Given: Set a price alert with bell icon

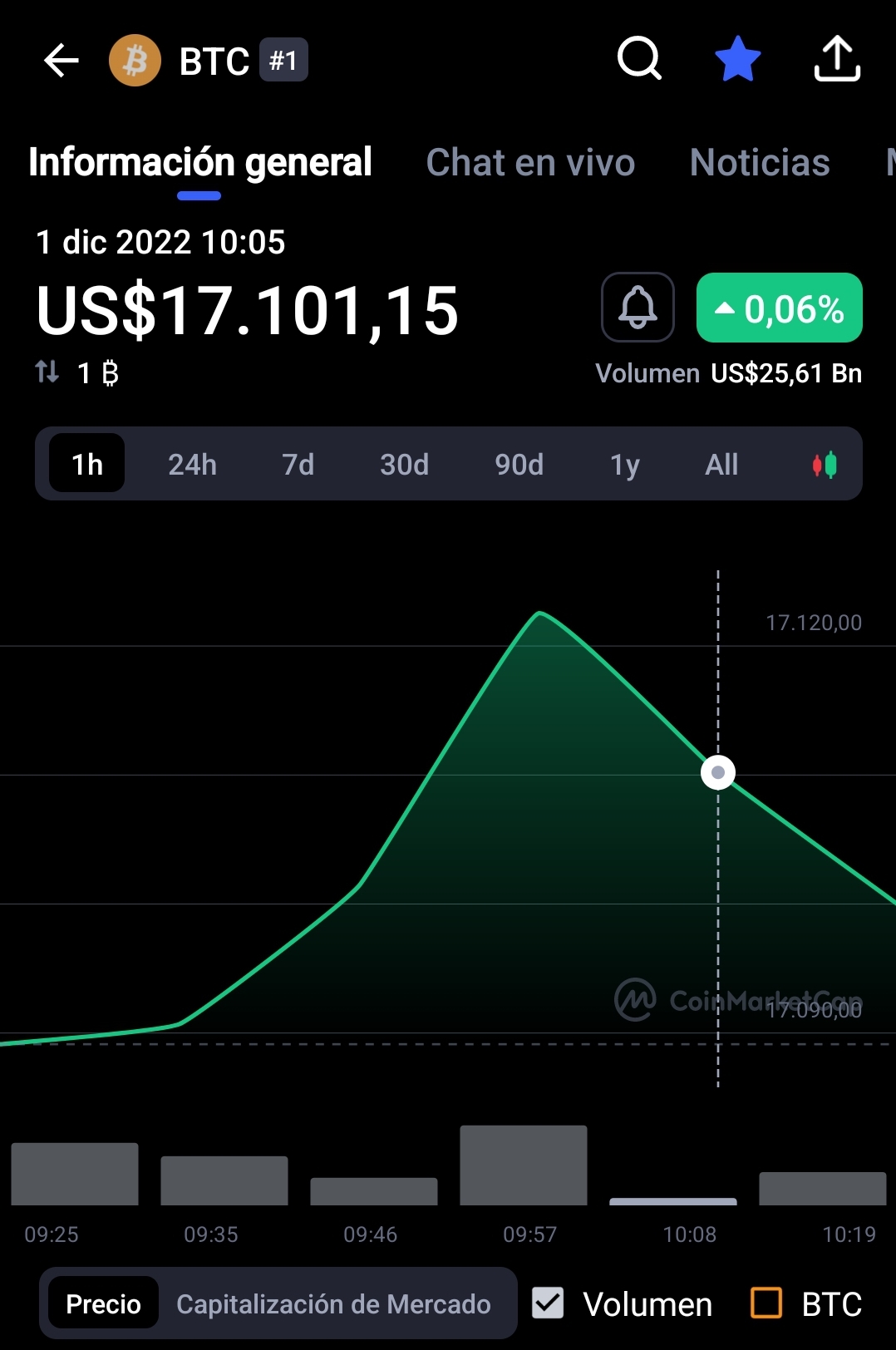Looking at the screenshot, I should coord(638,308).
